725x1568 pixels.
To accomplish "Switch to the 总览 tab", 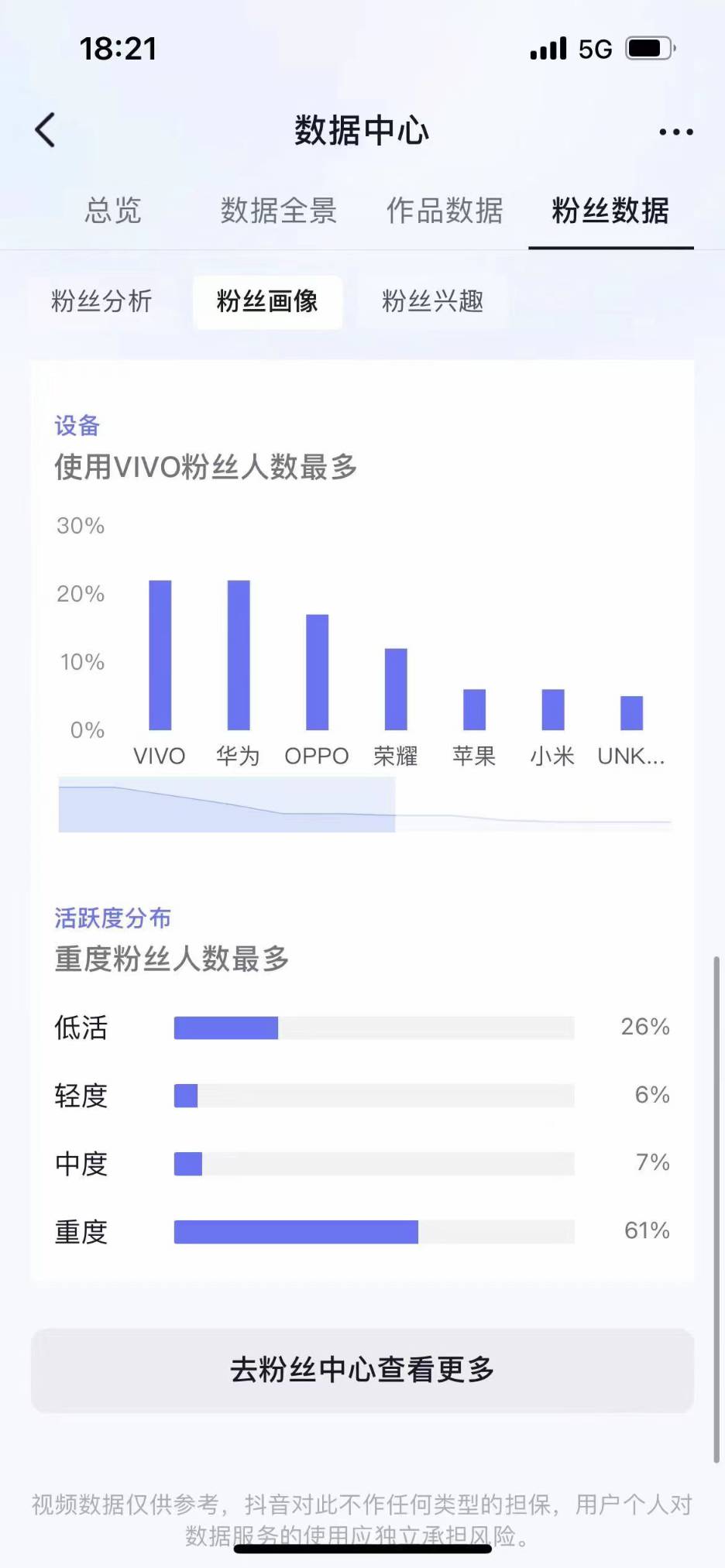I will pyautogui.click(x=113, y=211).
